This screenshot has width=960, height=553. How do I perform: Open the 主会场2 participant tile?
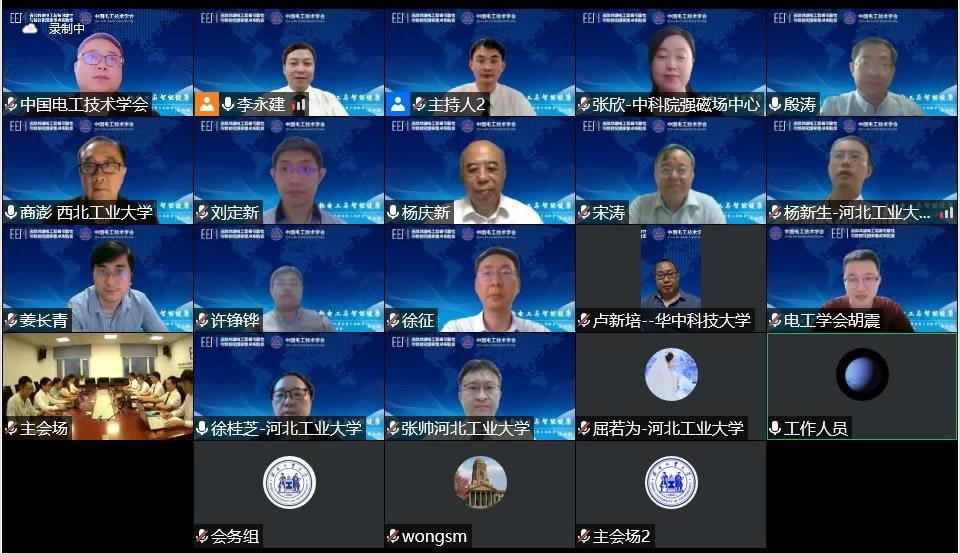[x=670, y=493]
